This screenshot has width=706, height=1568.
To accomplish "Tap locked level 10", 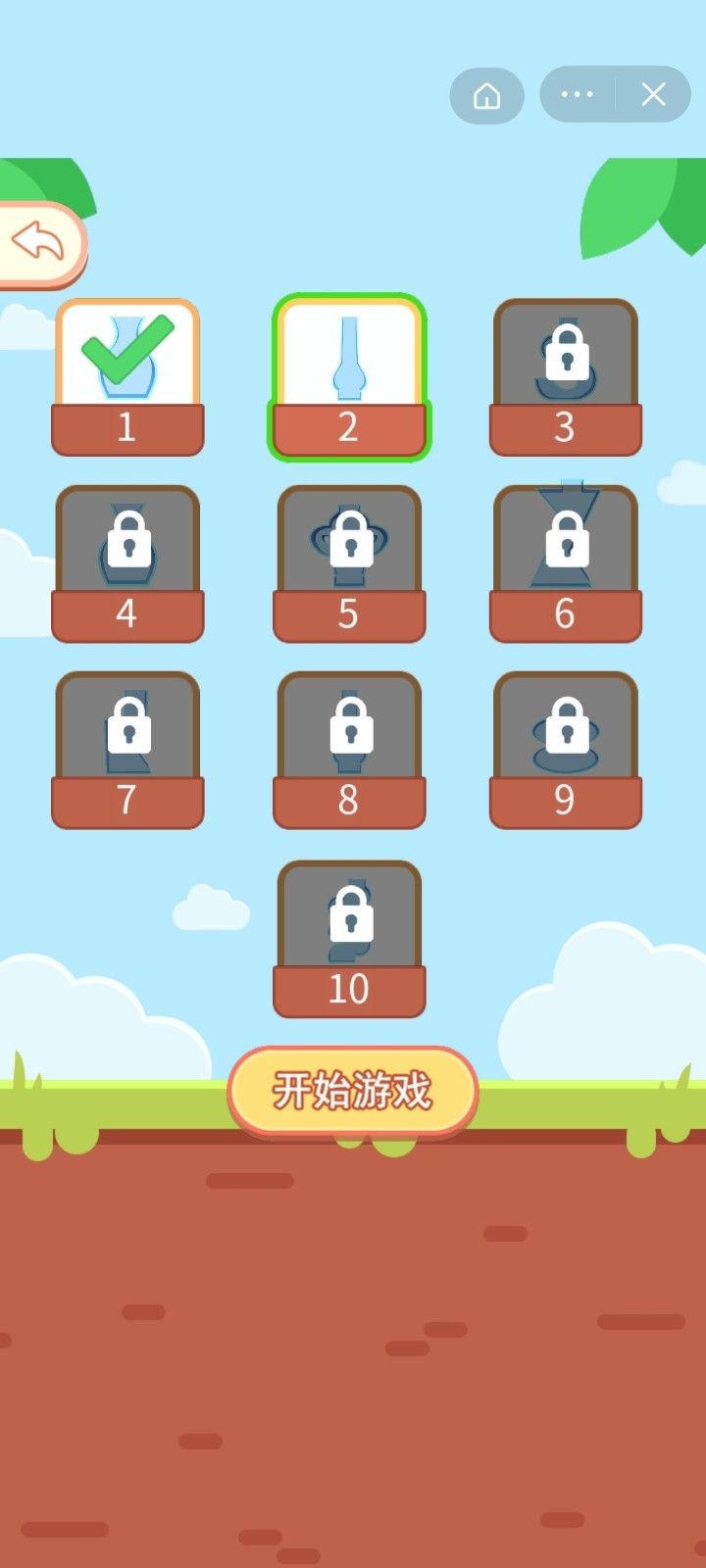I will tap(349, 939).
